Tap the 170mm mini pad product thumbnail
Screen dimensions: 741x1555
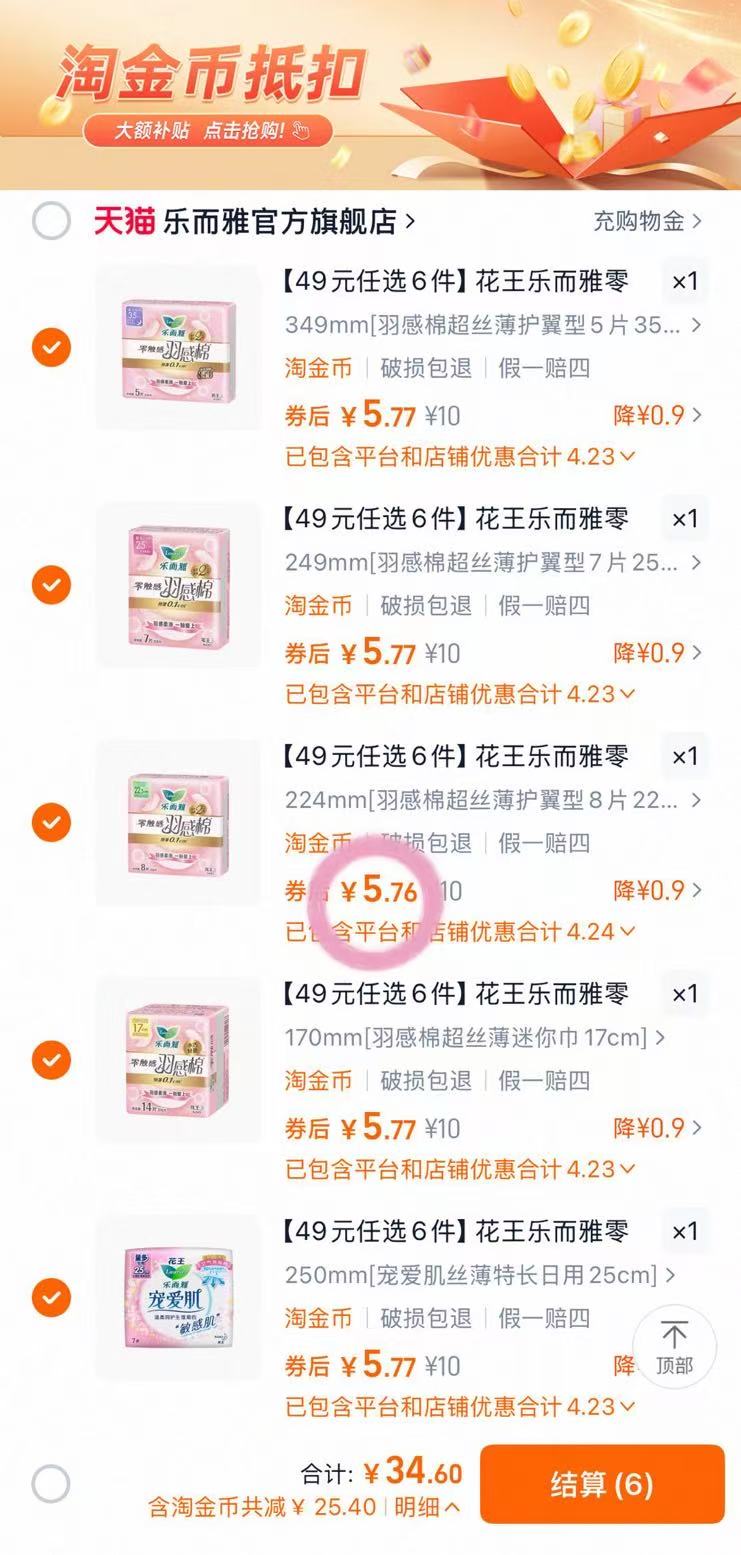[178, 1062]
